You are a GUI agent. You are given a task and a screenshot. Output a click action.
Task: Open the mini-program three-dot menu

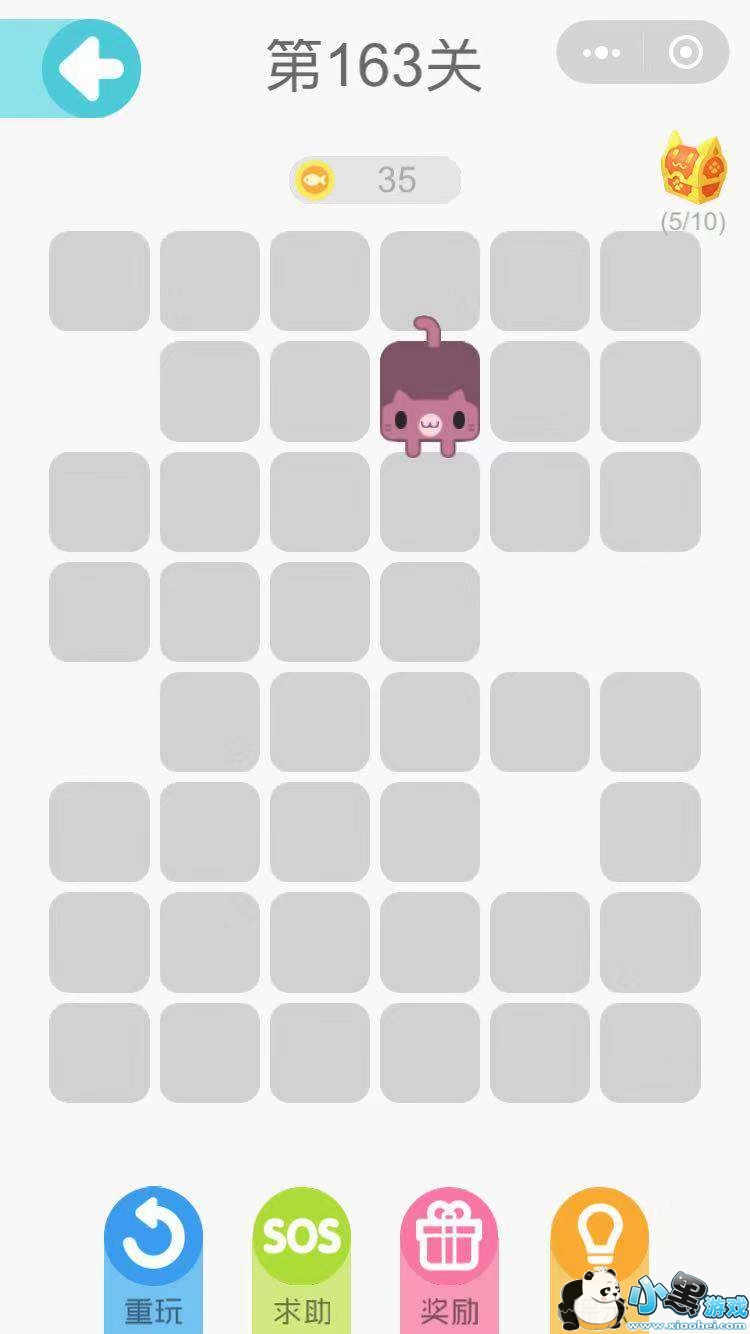[601, 52]
